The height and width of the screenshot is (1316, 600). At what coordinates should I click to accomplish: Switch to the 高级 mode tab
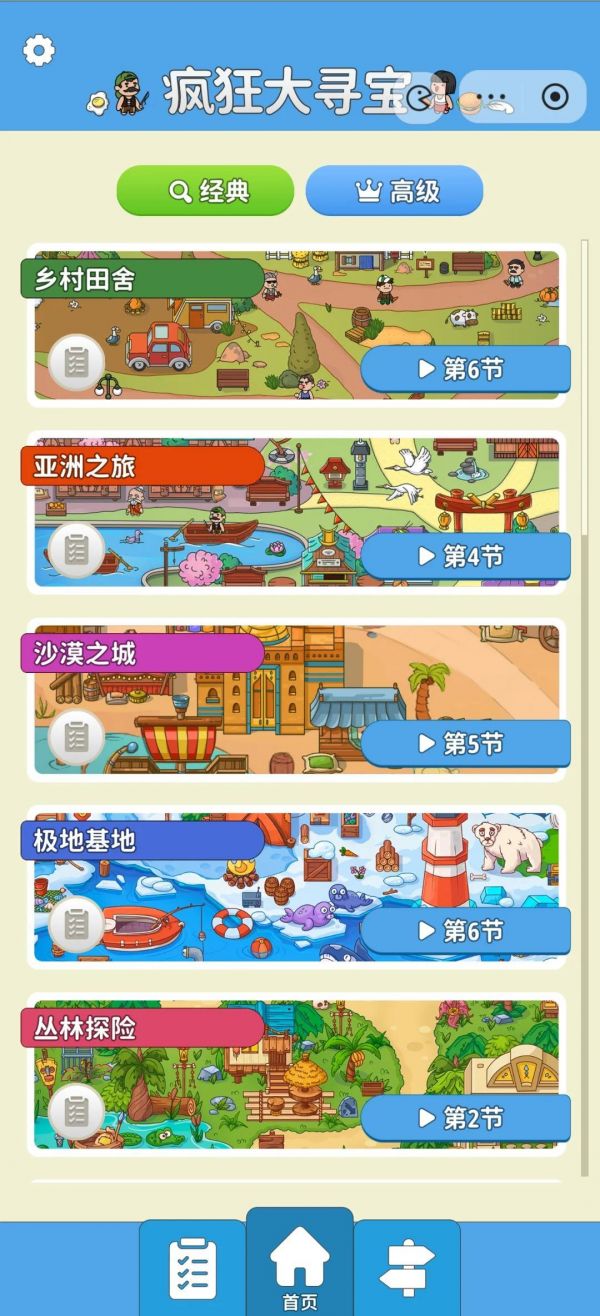click(394, 191)
